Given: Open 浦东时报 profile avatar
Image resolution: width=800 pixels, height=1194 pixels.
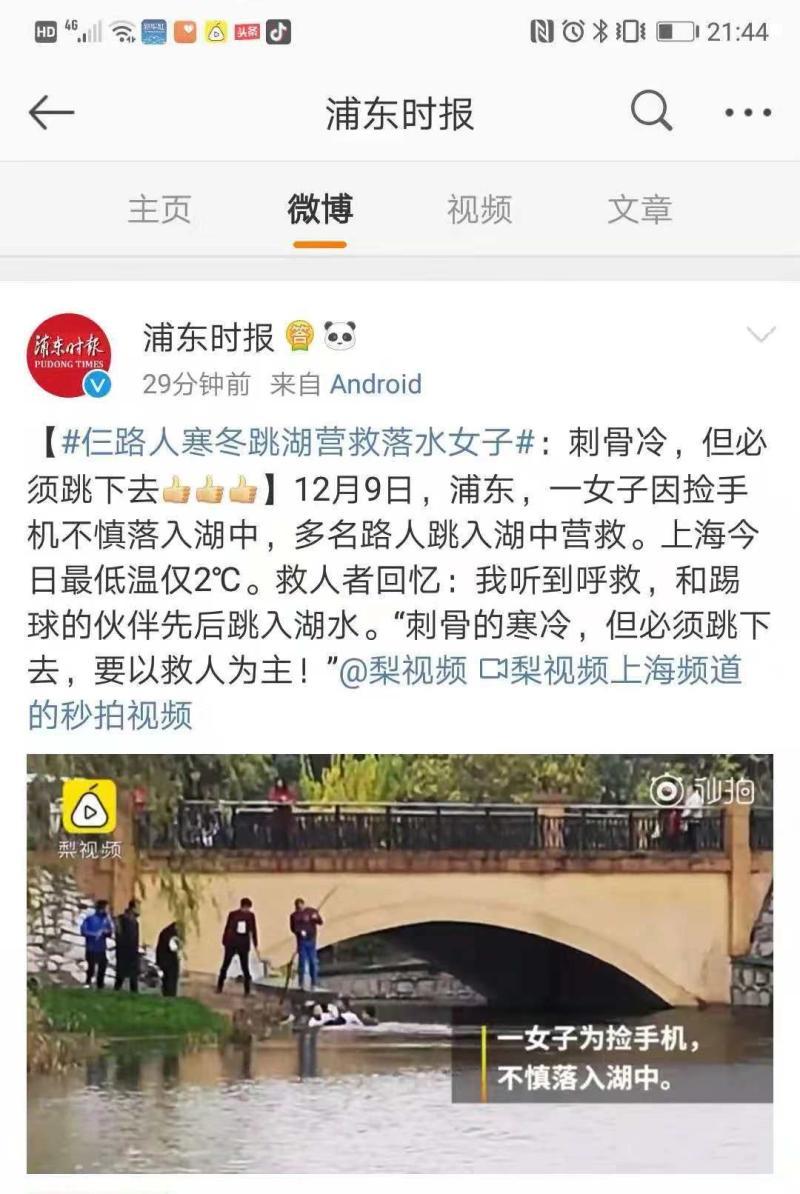Looking at the screenshot, I should click(x=69, y=356).
